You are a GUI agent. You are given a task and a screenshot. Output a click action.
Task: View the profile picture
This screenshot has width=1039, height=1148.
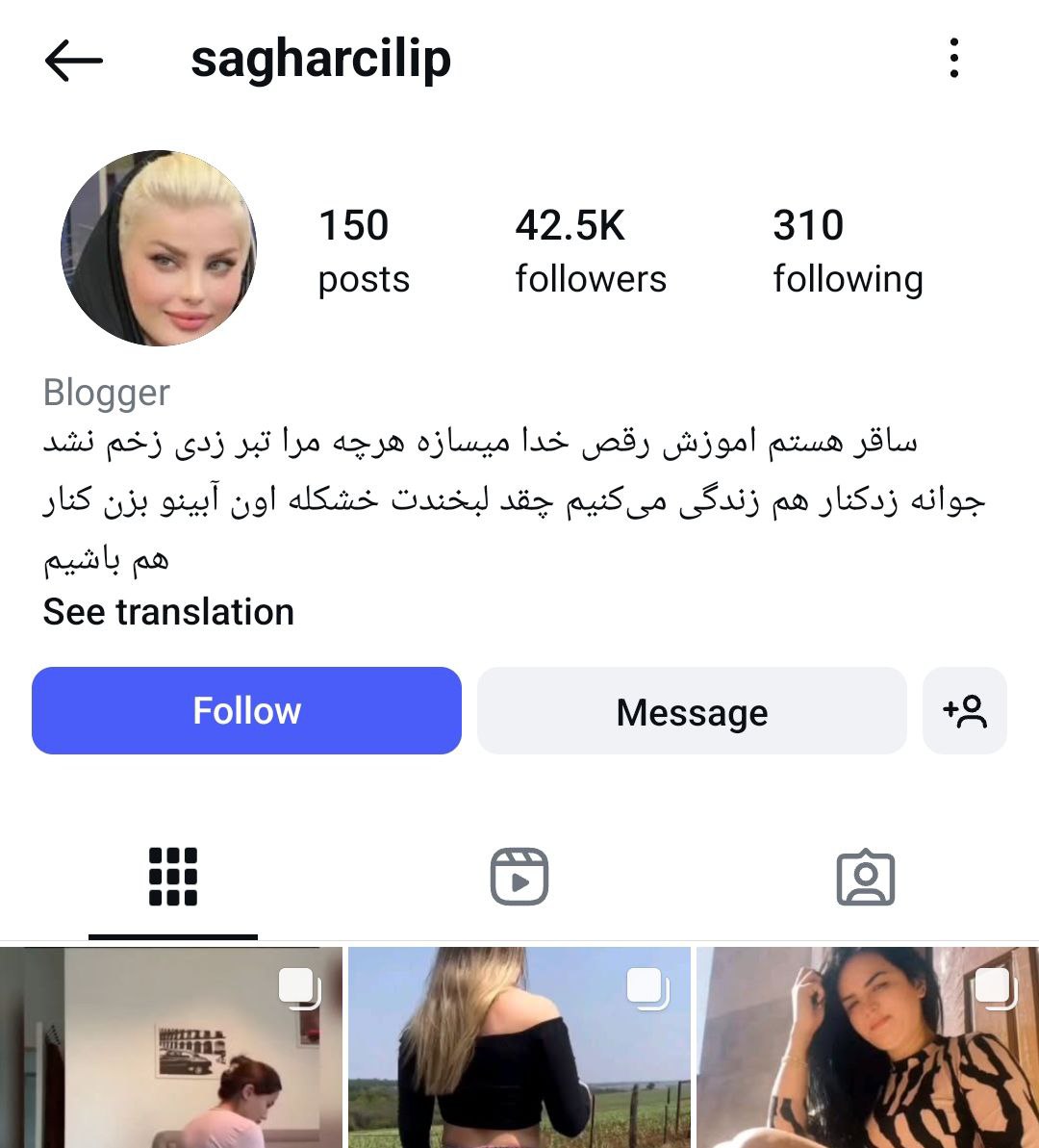click(159, 248)
